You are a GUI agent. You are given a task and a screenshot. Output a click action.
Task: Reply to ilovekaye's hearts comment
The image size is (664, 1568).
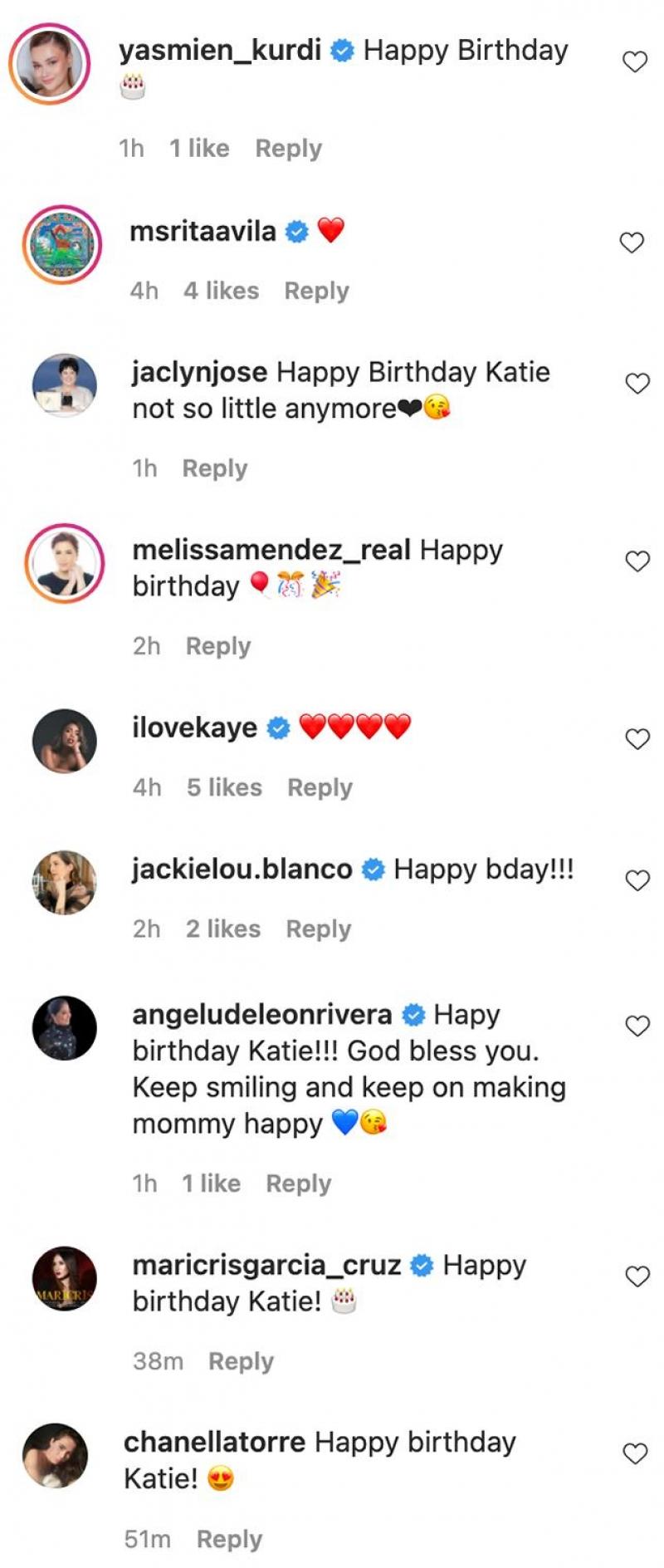click(320, 787)
